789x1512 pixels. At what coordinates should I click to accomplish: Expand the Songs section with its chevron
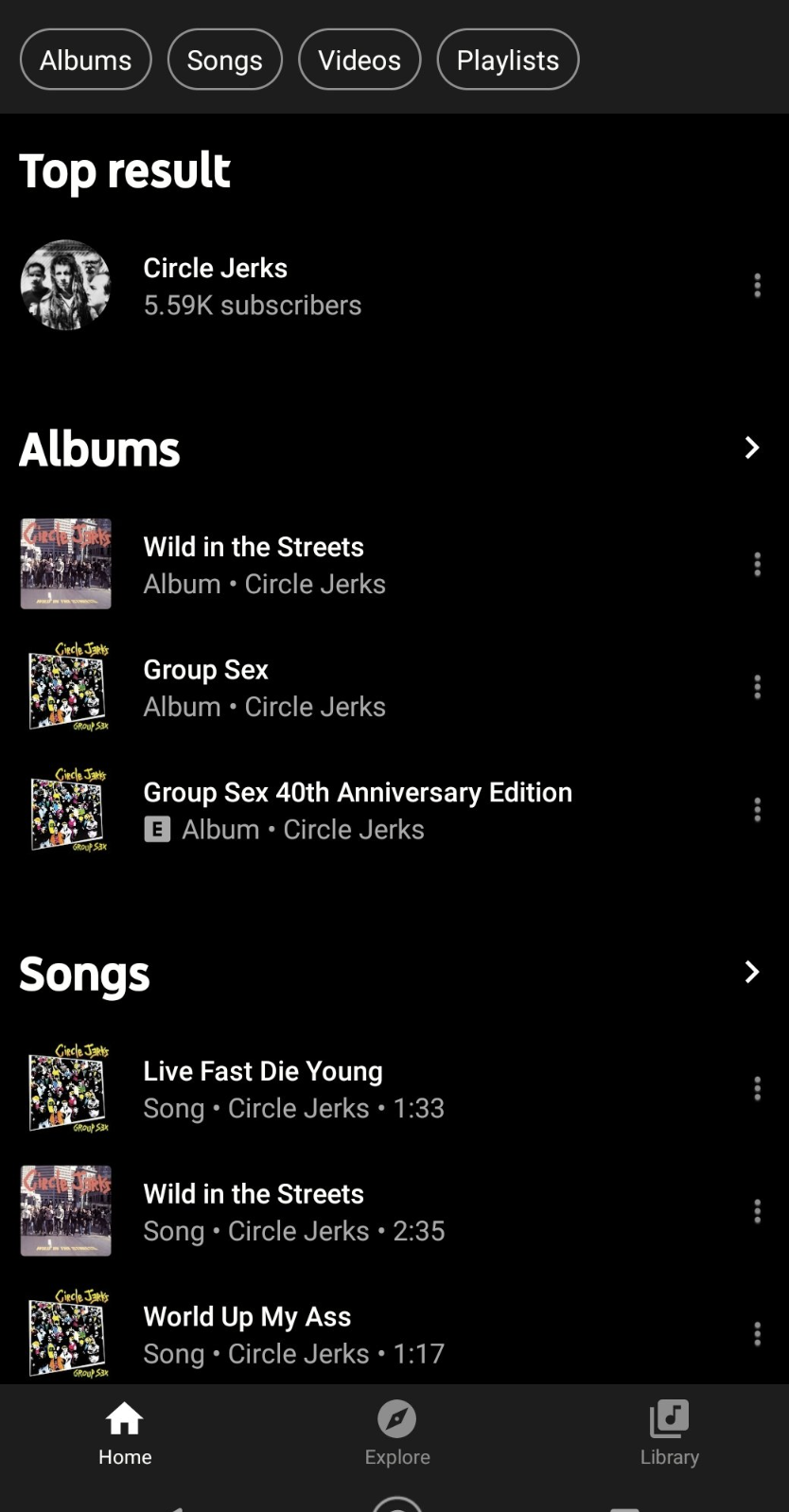pos(750,972)
